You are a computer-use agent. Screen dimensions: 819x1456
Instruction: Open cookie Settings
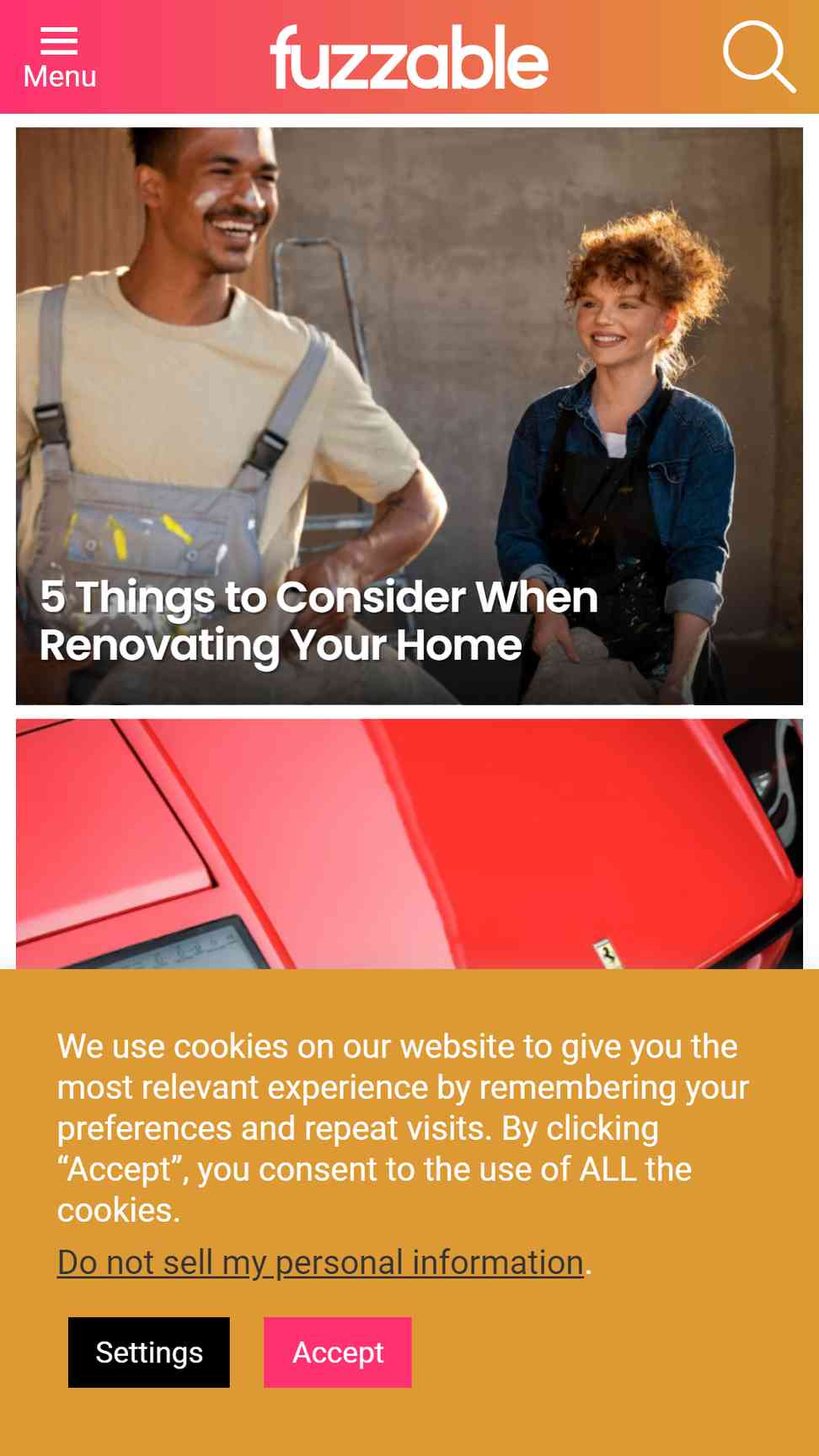[149, 1352]
